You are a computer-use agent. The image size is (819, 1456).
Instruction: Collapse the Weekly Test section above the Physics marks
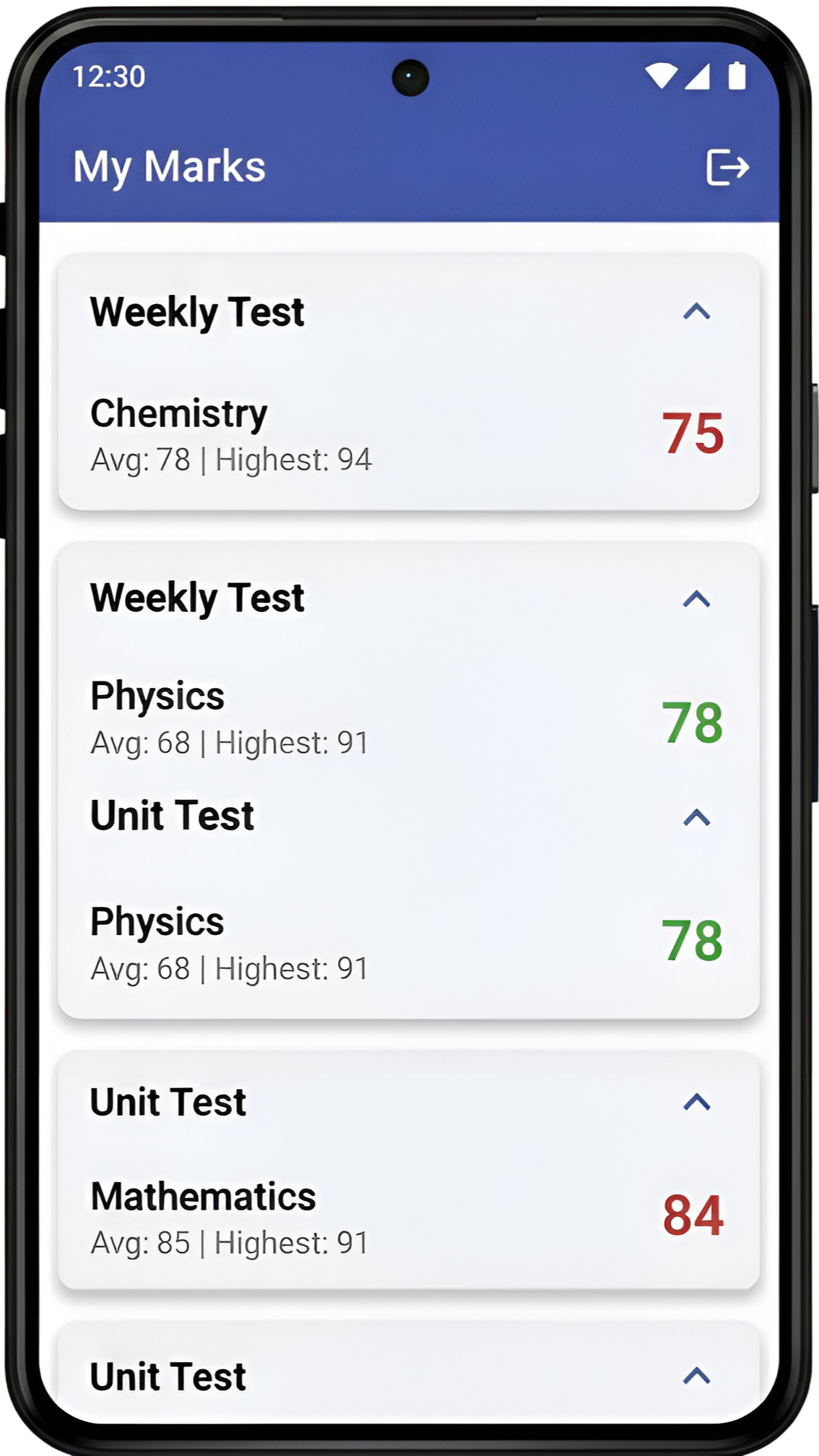[696, 598]
